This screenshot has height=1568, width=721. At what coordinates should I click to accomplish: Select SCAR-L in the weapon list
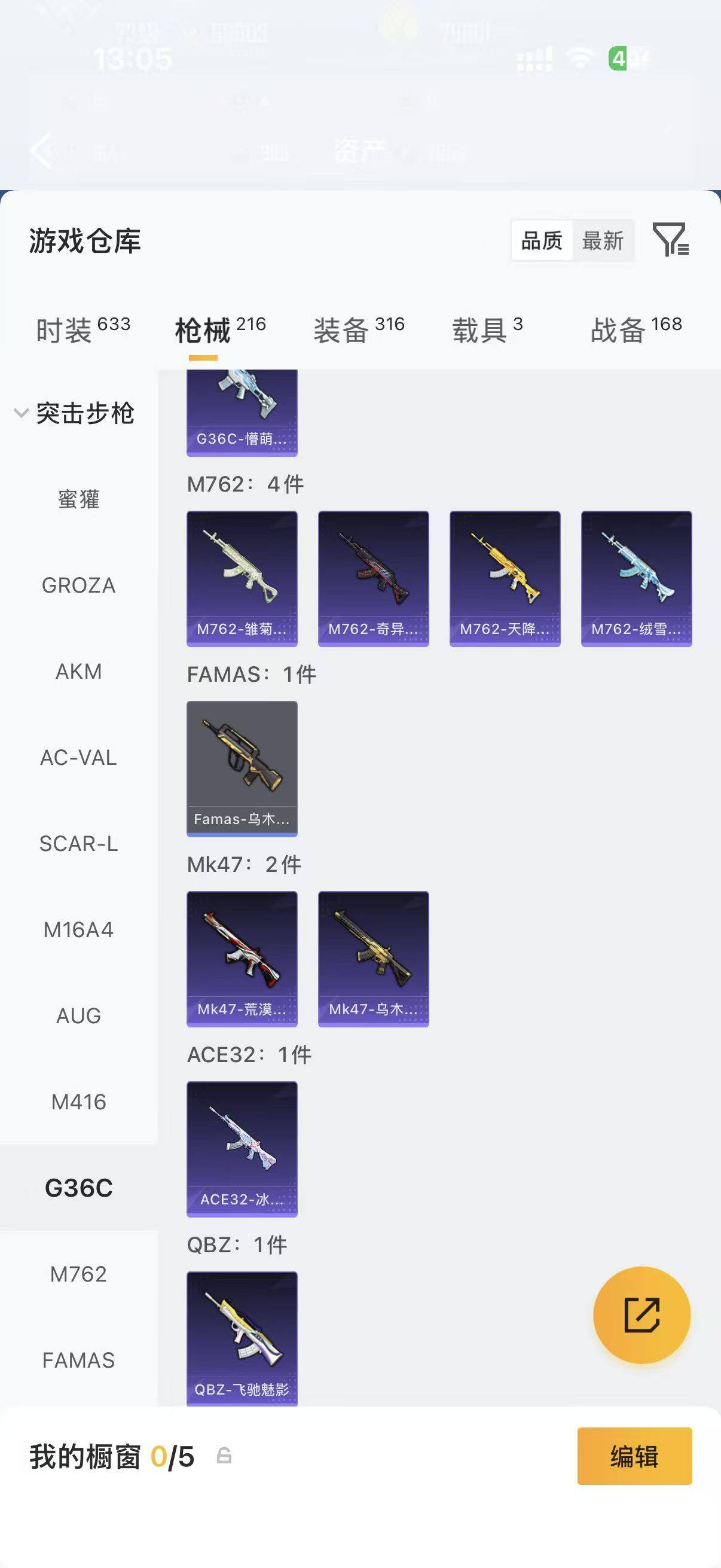(x=78, y=844)
